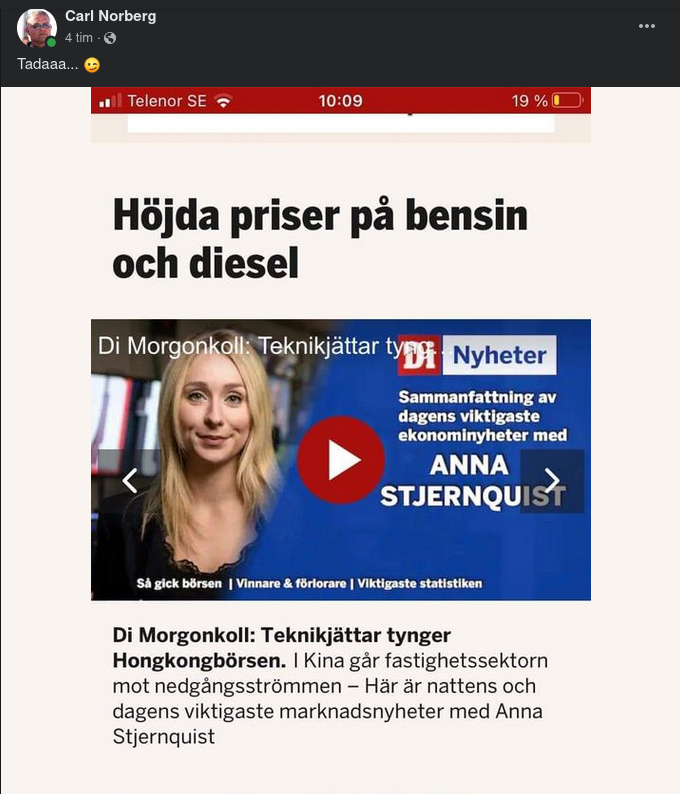
Task: Open Carl Norberg's profile picture
Action: coord(37,28)
